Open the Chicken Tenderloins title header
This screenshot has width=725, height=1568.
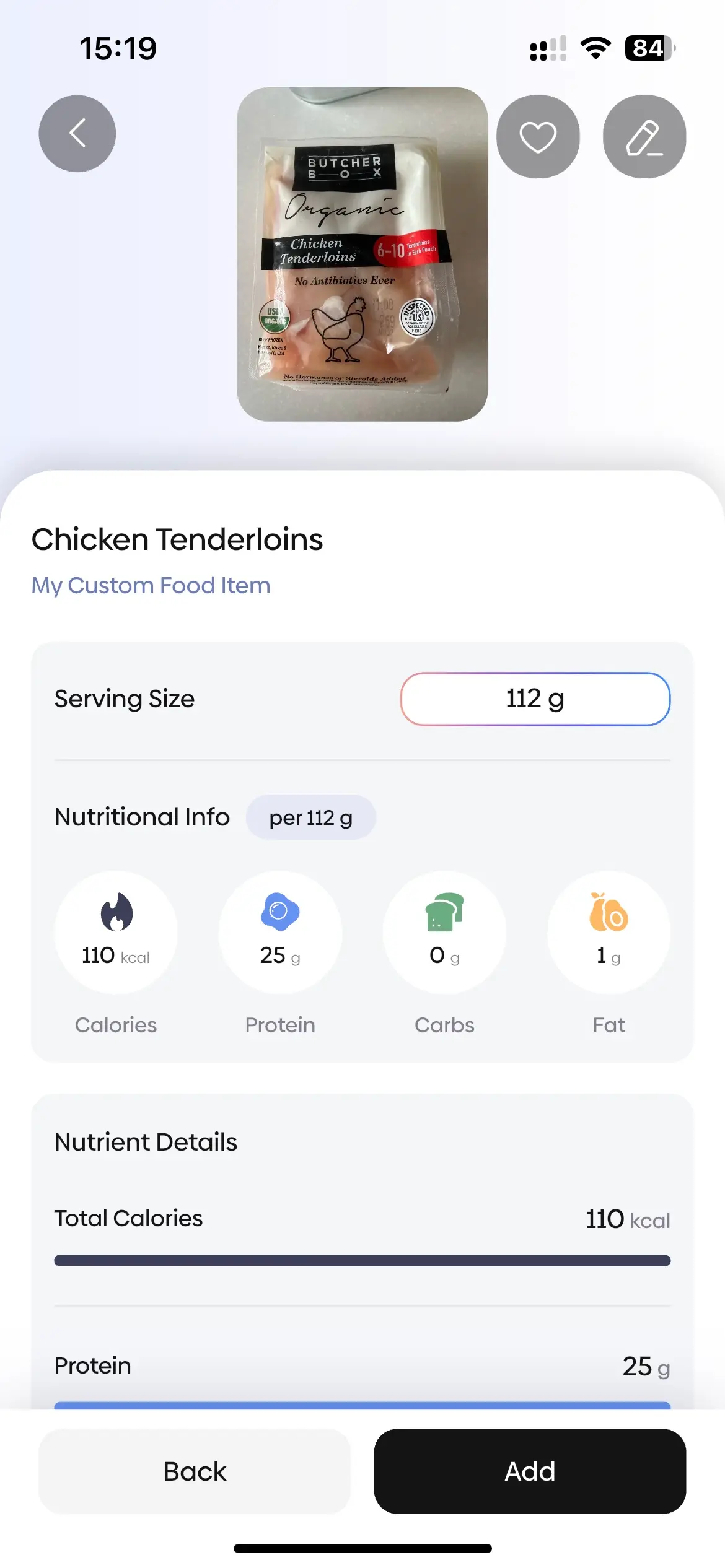(x=177, y=539)
